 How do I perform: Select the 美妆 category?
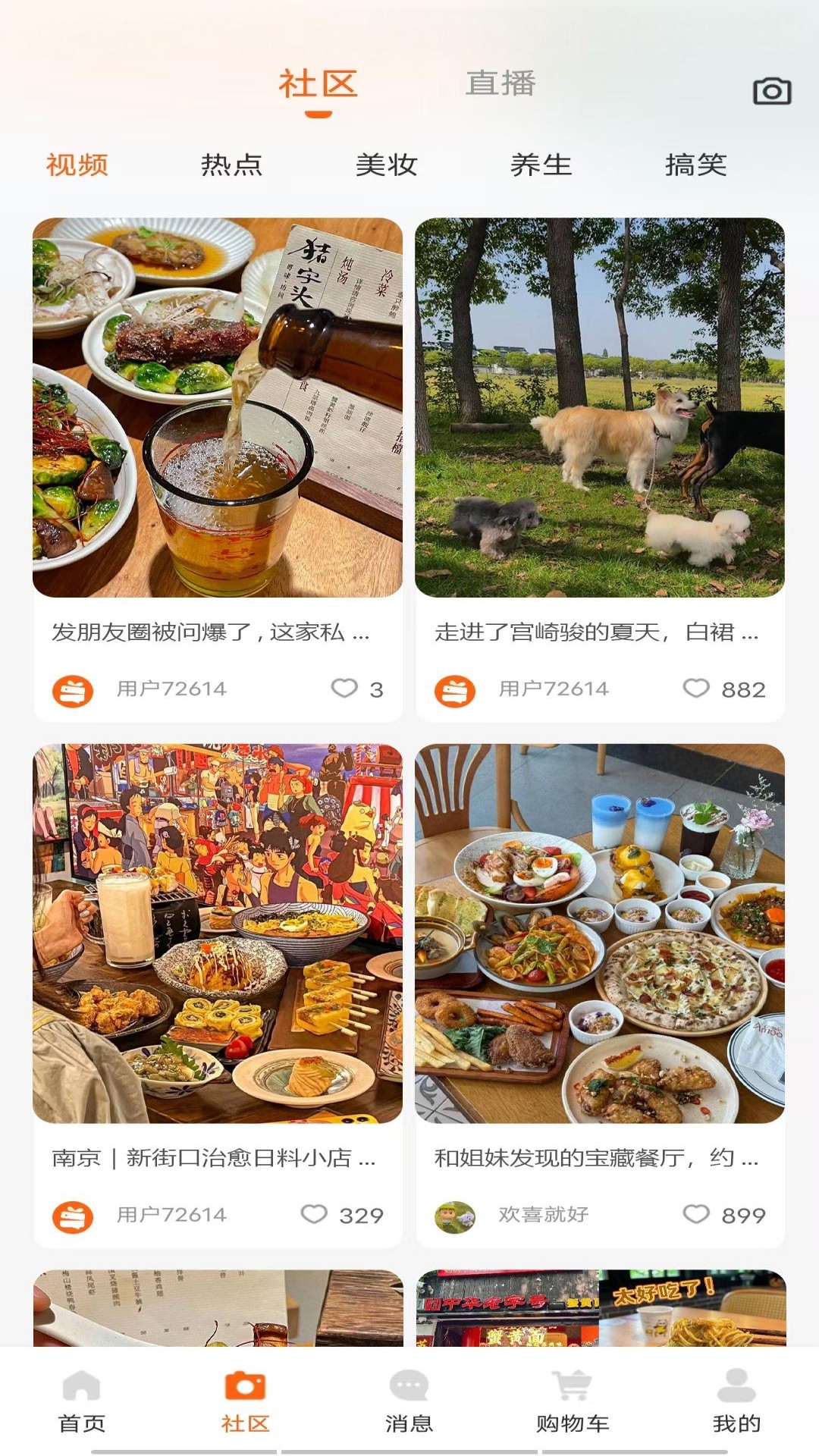tap(387, 165)
